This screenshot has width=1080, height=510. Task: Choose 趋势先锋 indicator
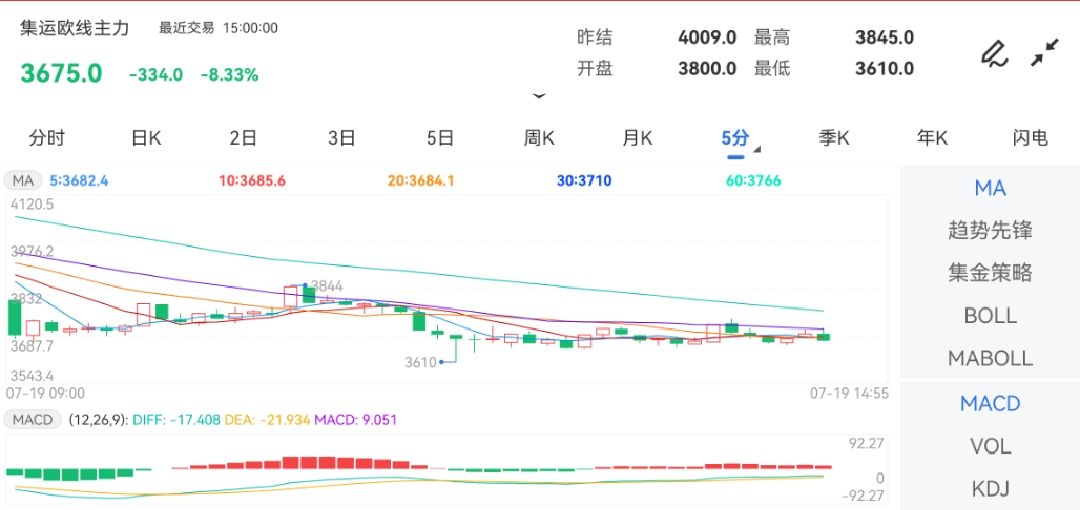coord(990,231)
